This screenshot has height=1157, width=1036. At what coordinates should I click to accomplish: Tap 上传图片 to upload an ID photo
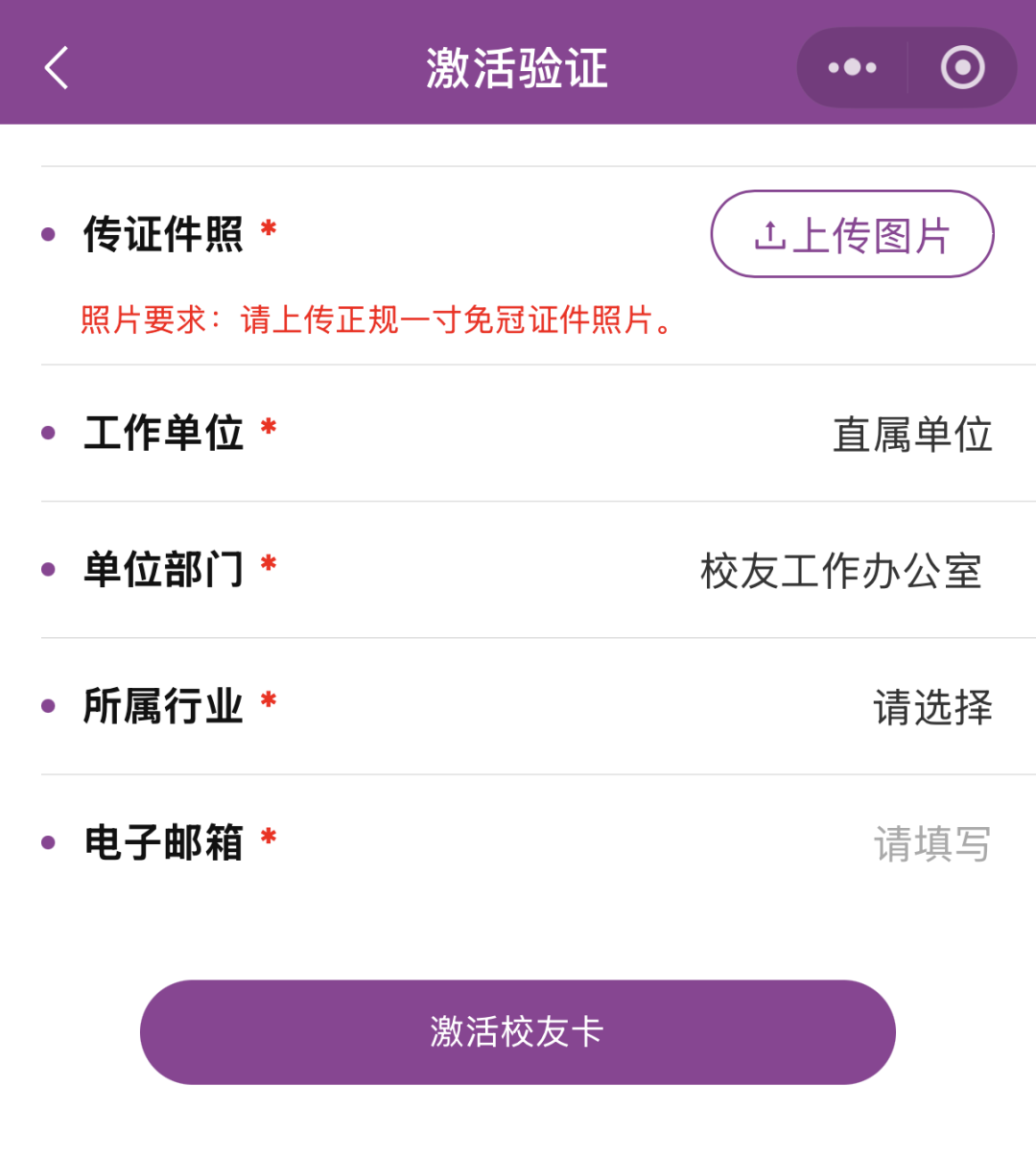point(852,234)
